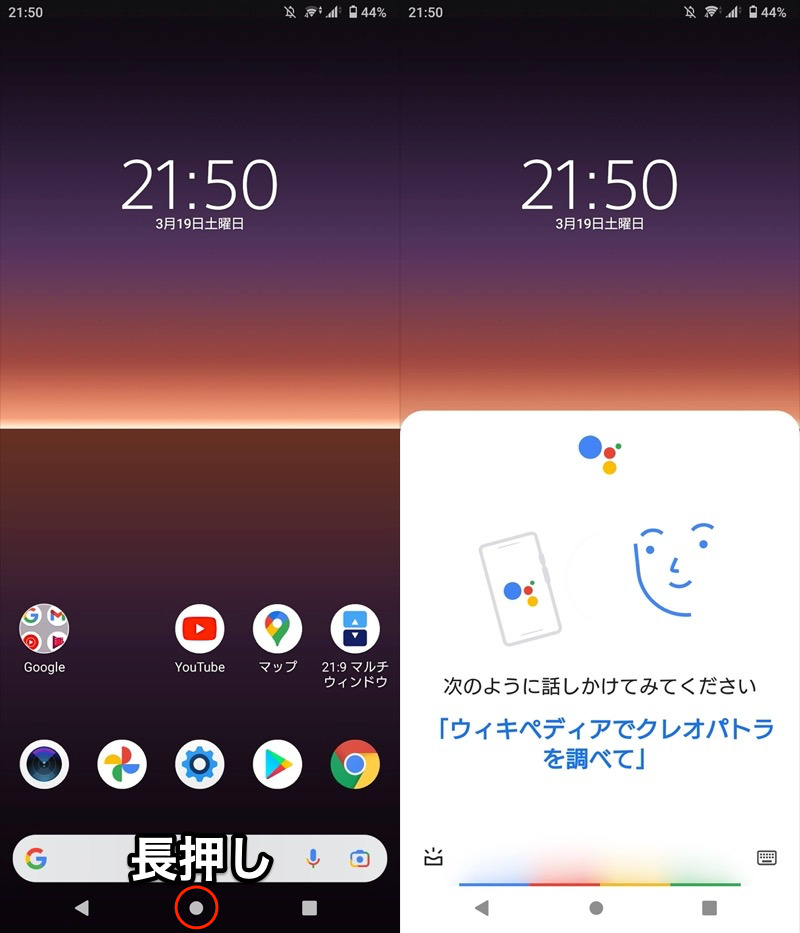This screenshot has height=933, width=800.
Task: Launch Google Photos from the dock
Action: [122, 765]
